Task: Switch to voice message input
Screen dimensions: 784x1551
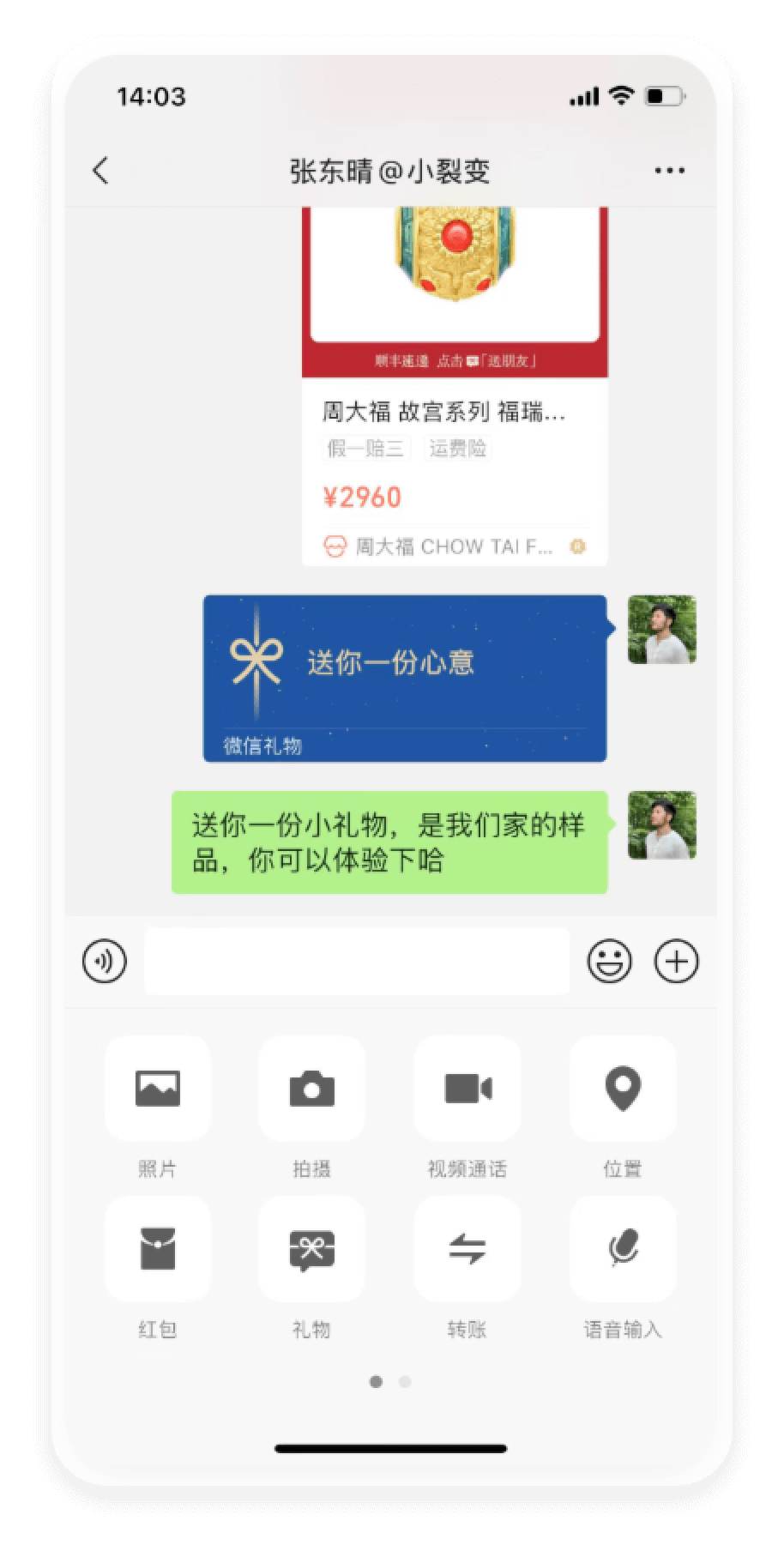Action: coord(105,961)
